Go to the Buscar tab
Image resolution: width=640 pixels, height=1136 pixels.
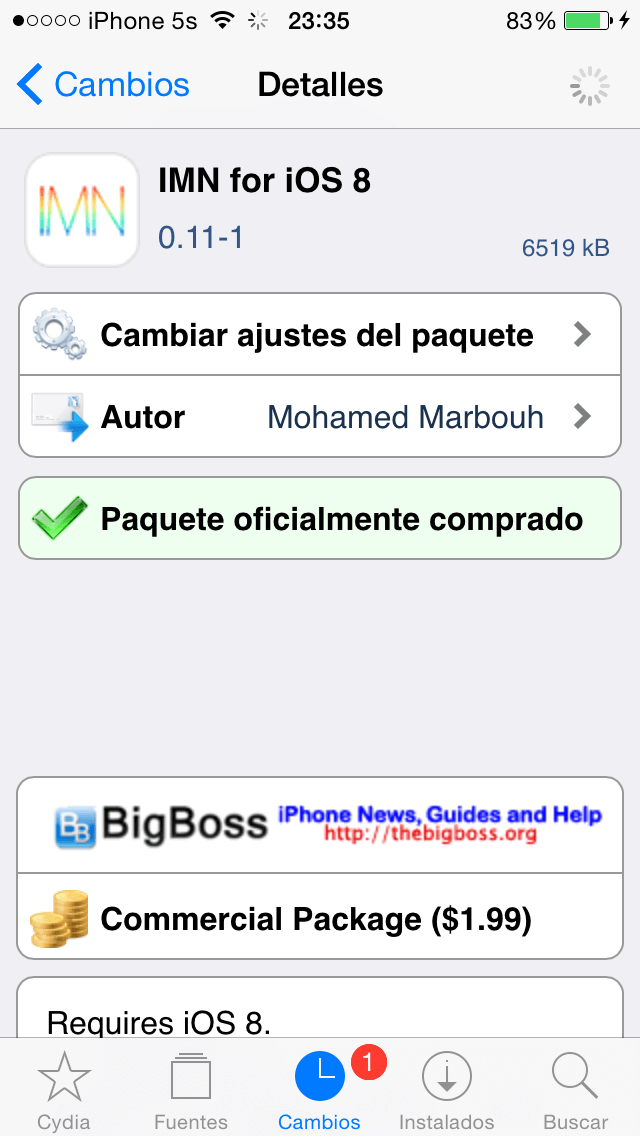(575, 1090)
